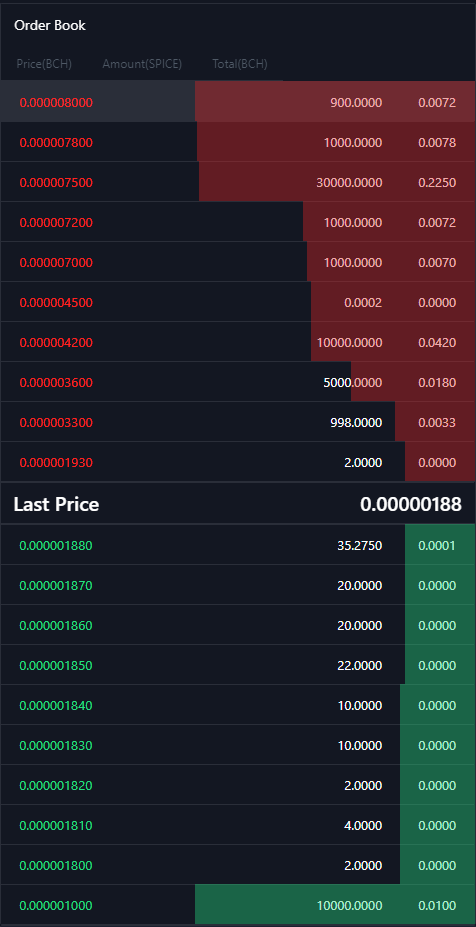
Task: Tap the 0.000007200 sell order row
Action: [x=238, y=222]
